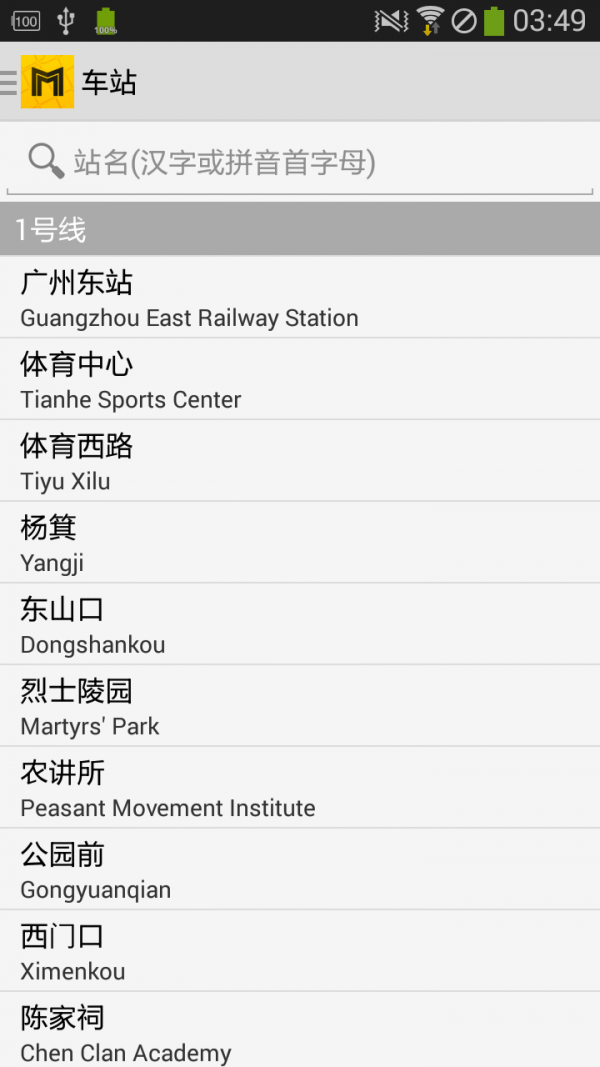Select Tianhe Sports Center station

[x=300, y=380]
